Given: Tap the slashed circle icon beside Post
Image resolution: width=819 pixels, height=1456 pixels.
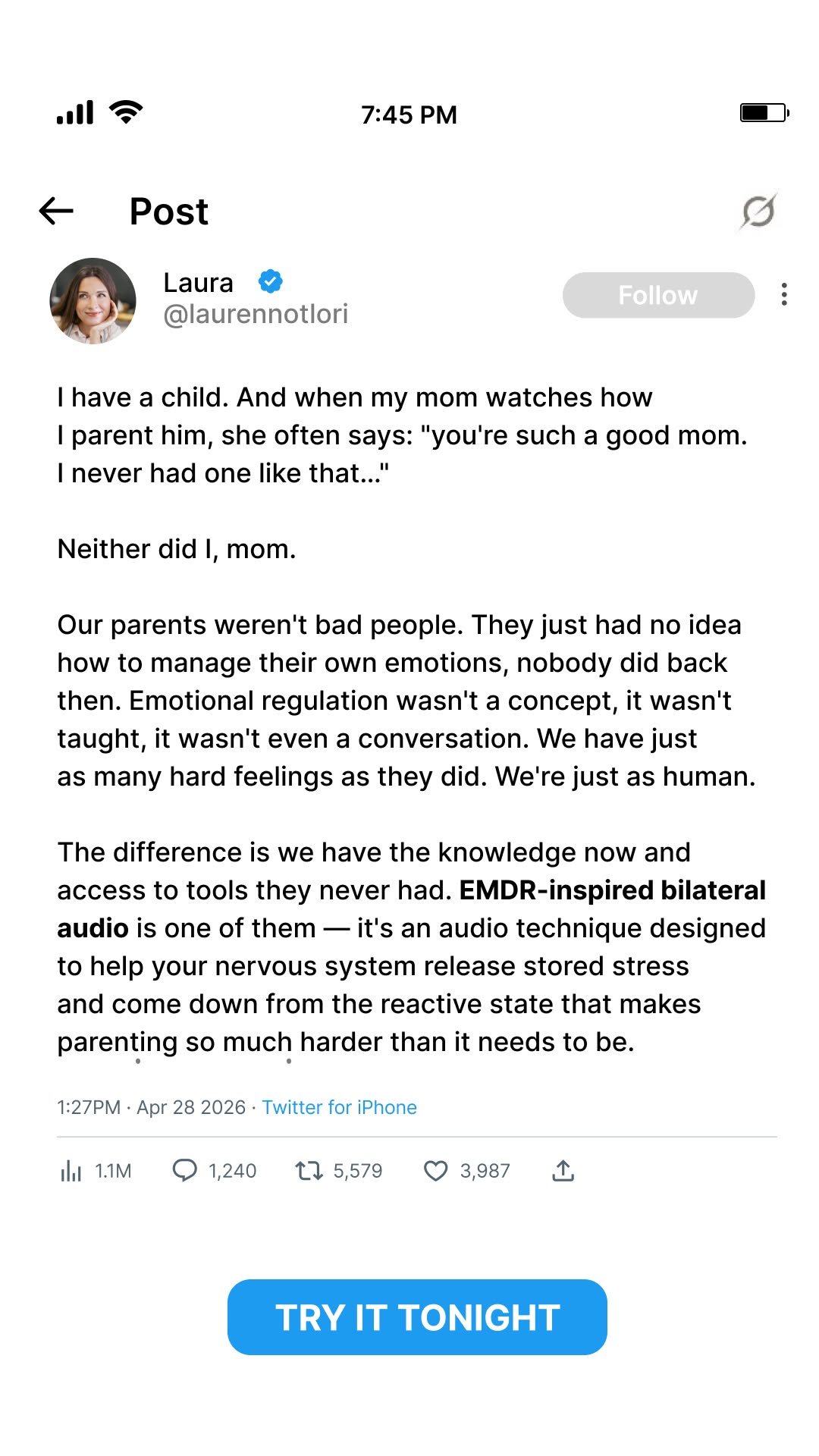Looking at the screenshot, I should (758, 211).
